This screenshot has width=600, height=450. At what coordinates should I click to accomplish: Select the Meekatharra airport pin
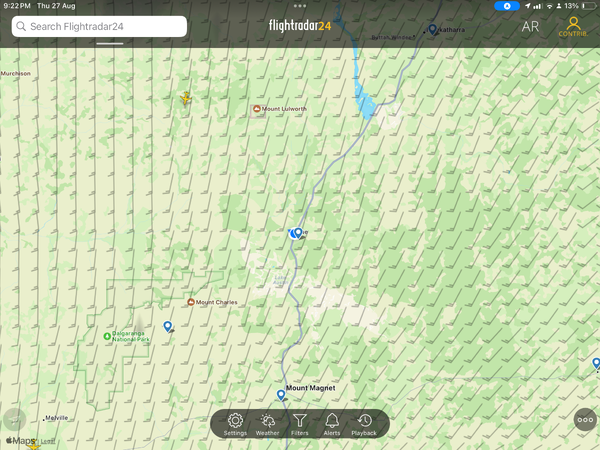click(x=432, y=29)
